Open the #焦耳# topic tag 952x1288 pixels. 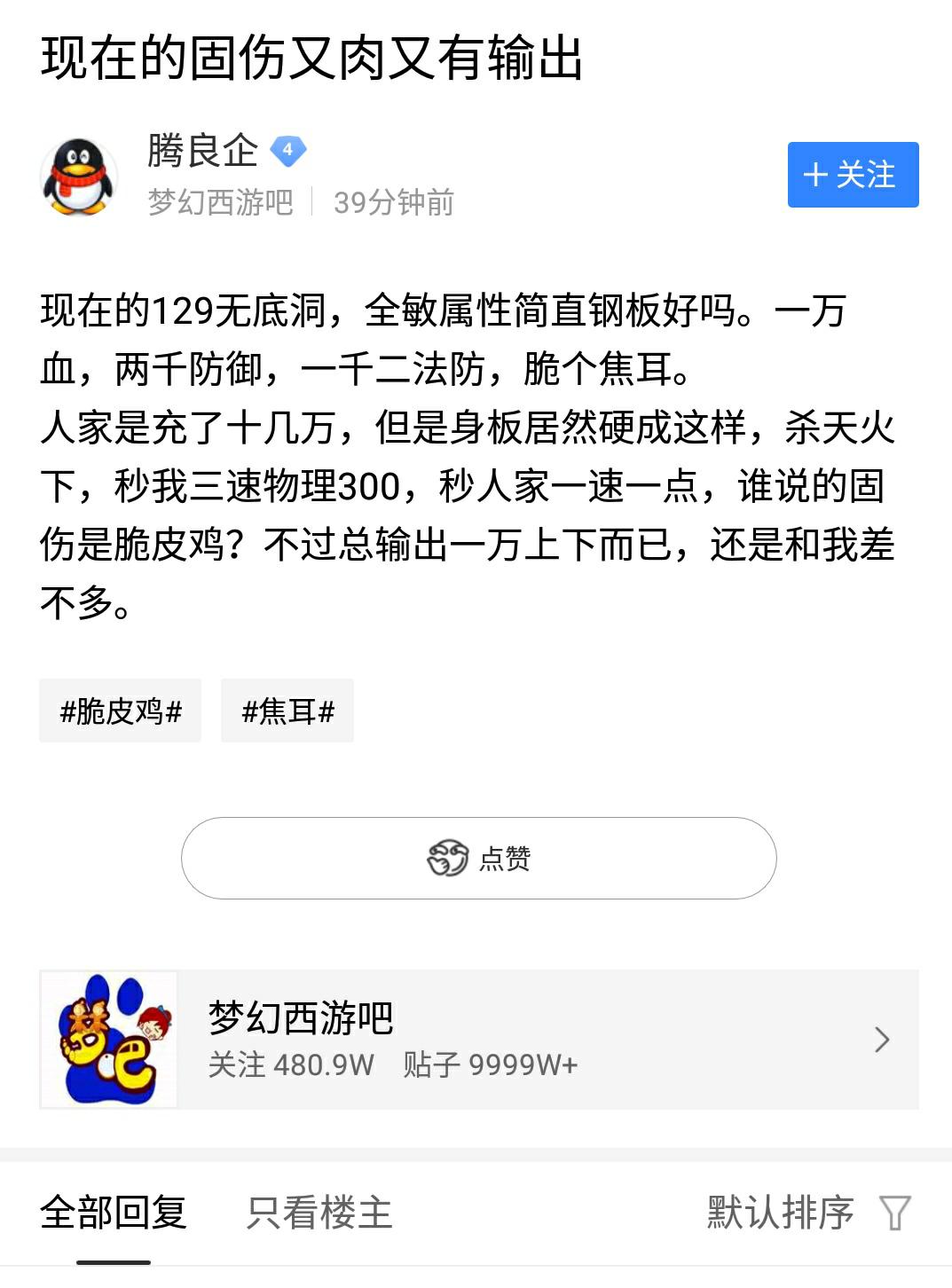(x=287, y=711)
